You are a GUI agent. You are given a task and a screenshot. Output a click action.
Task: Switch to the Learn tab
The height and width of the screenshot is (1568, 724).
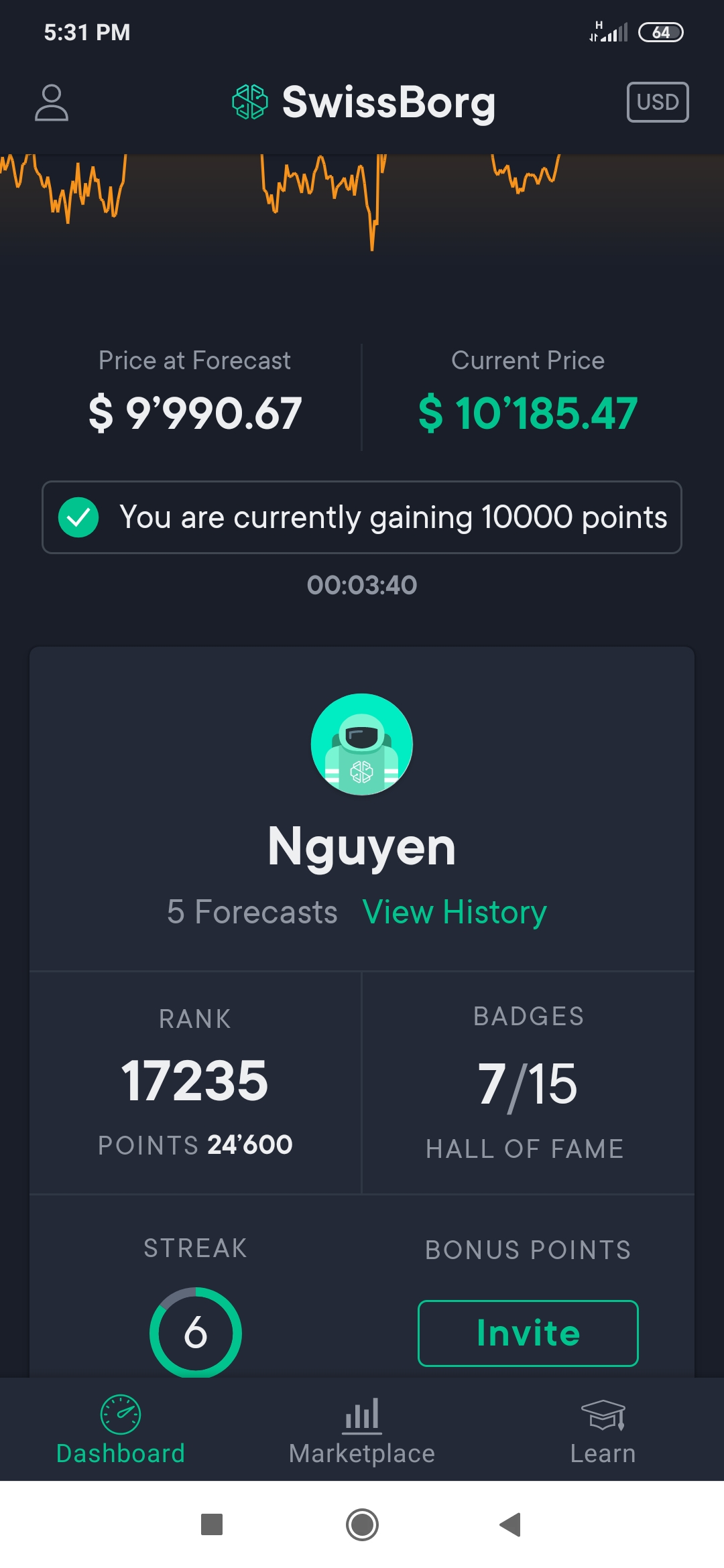[603, 1429]
